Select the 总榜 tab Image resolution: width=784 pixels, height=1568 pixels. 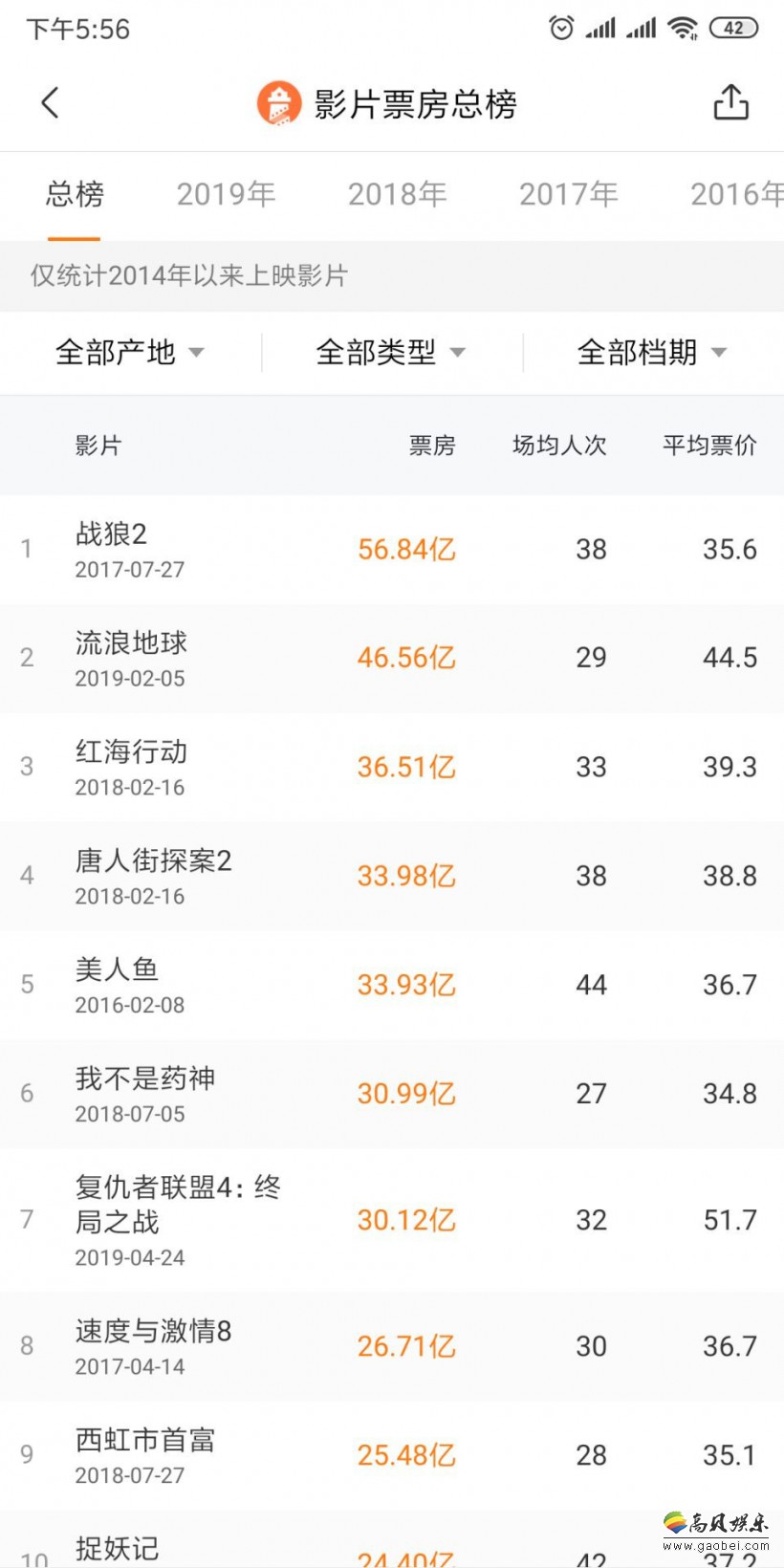point(75,194)
